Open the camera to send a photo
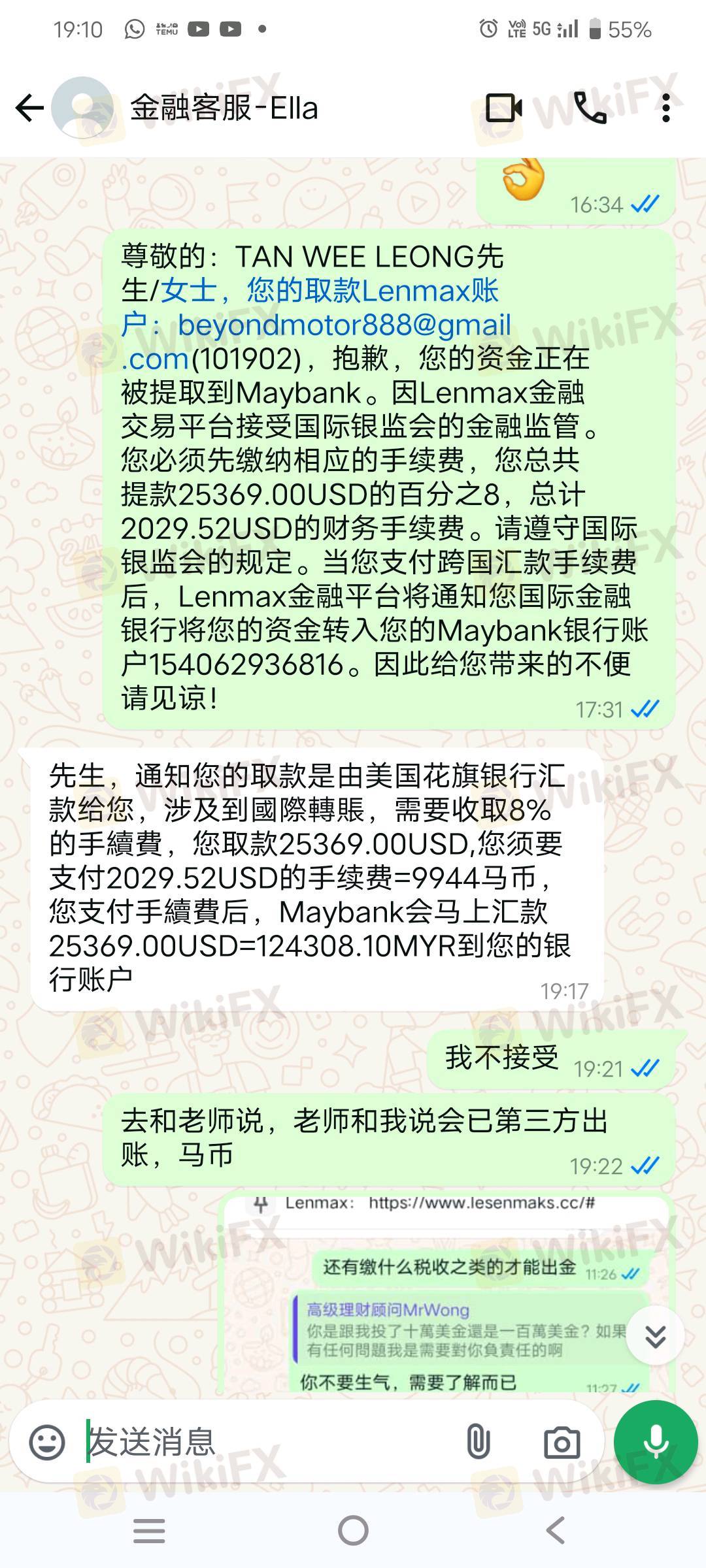Screen dimensions: 706x1568 562,1443
